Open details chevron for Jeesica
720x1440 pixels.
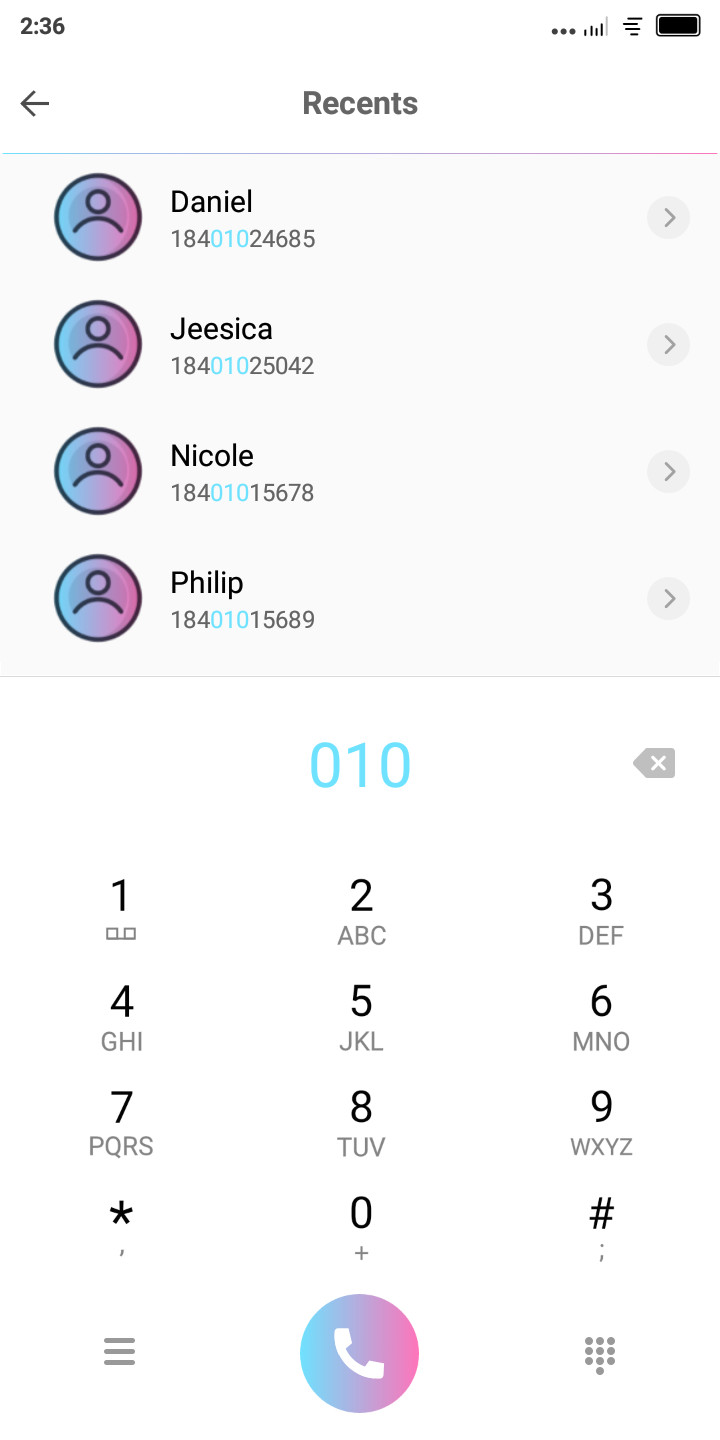click(669, 345)
